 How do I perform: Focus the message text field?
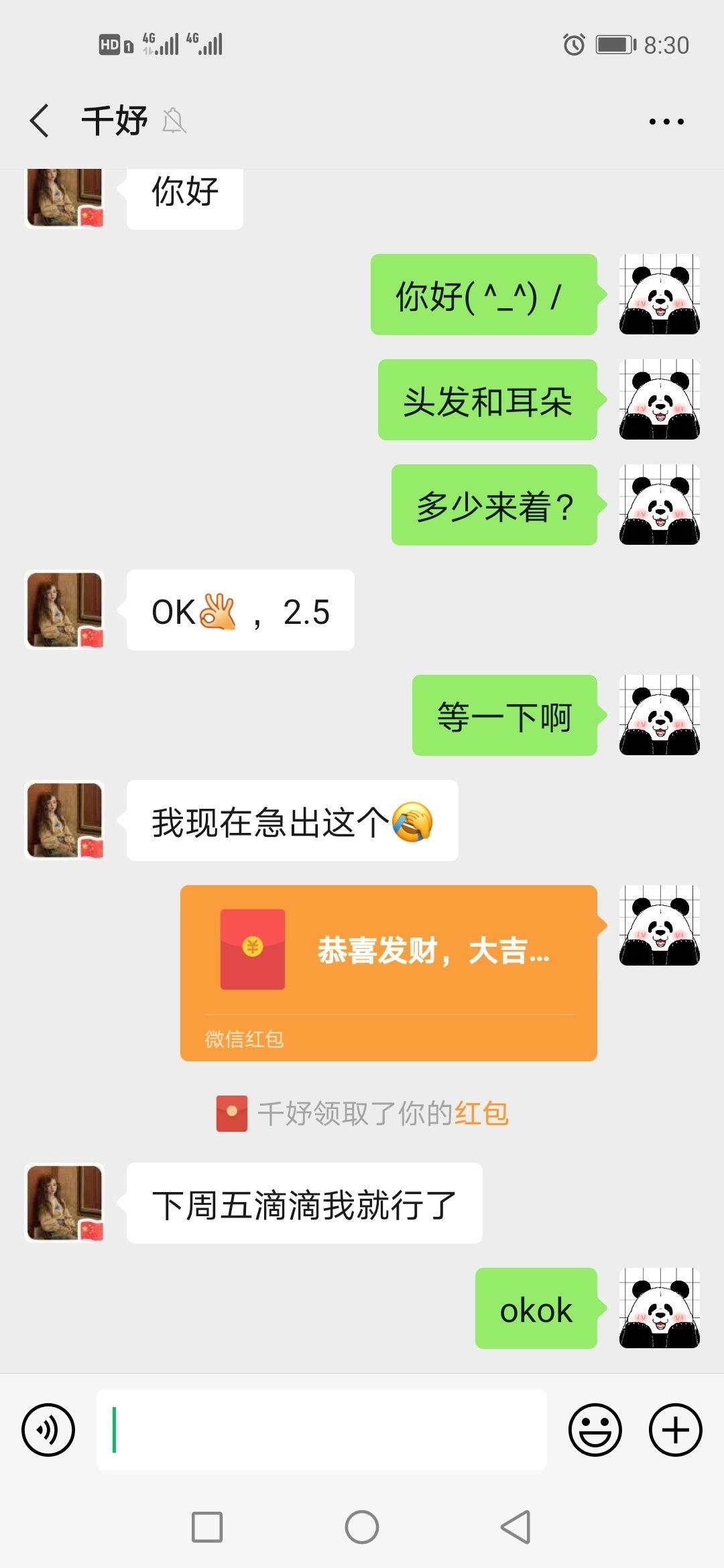coord(322,1429)
